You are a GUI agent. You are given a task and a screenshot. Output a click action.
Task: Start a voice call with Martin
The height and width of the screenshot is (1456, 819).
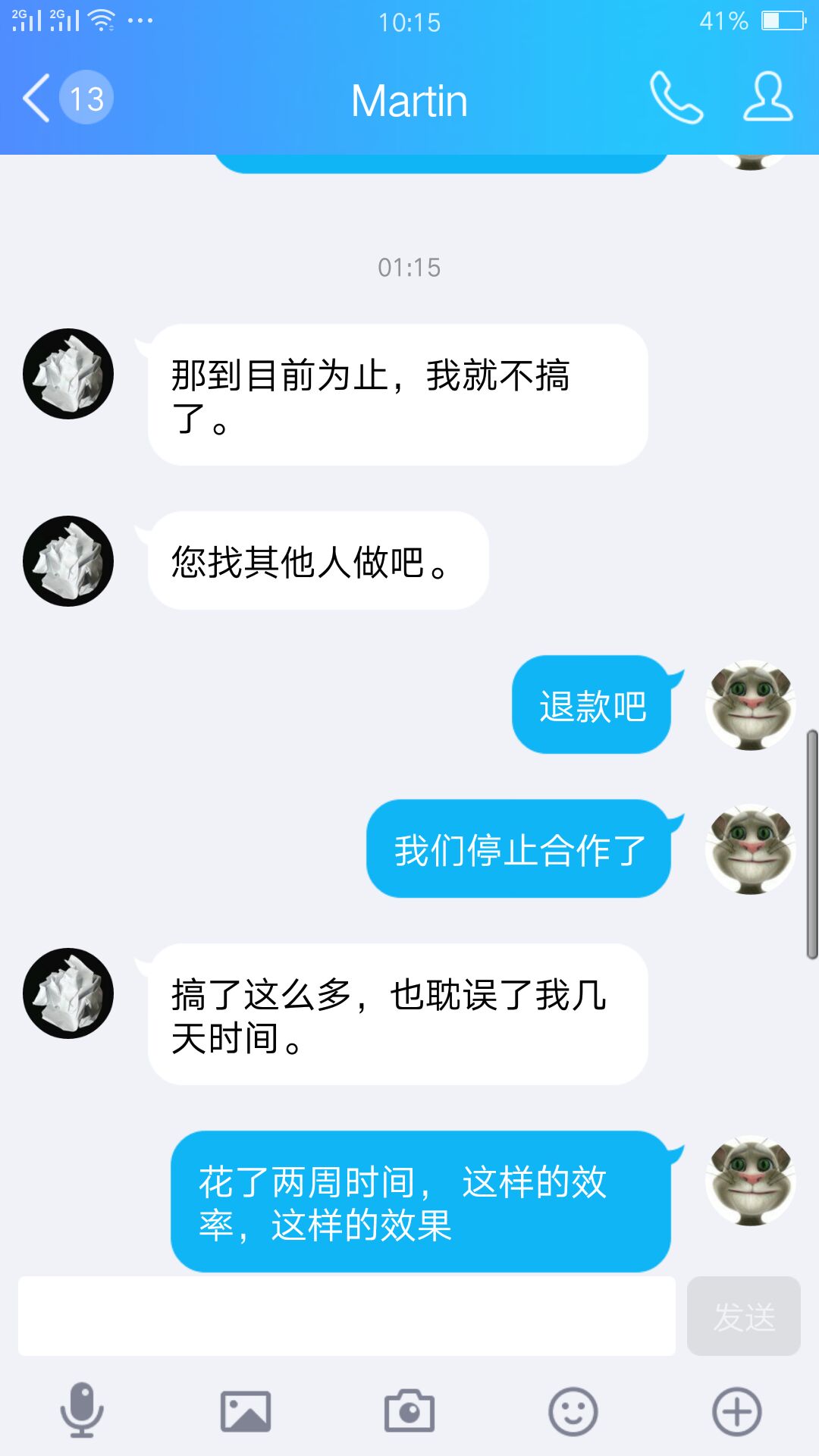click(676, 98)
